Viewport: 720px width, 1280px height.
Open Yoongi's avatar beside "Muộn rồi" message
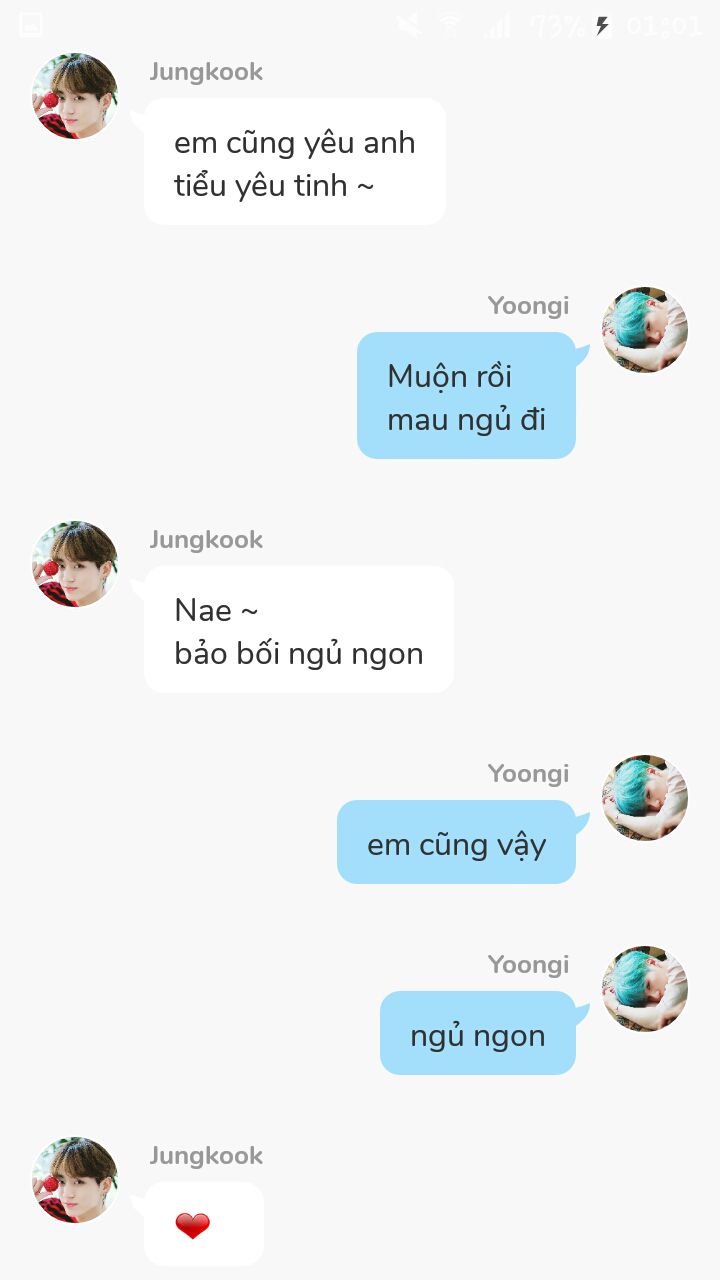click(x=645, y=330)
